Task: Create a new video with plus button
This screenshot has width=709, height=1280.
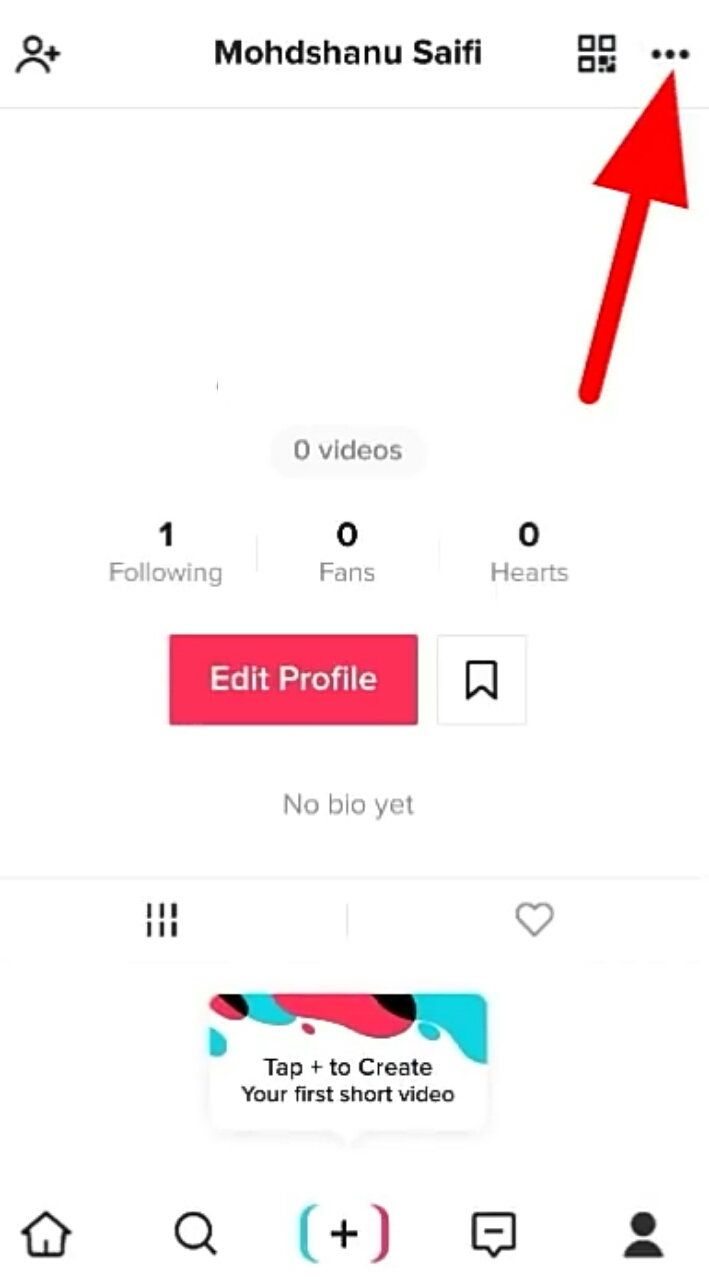Action: [344, 1234]
